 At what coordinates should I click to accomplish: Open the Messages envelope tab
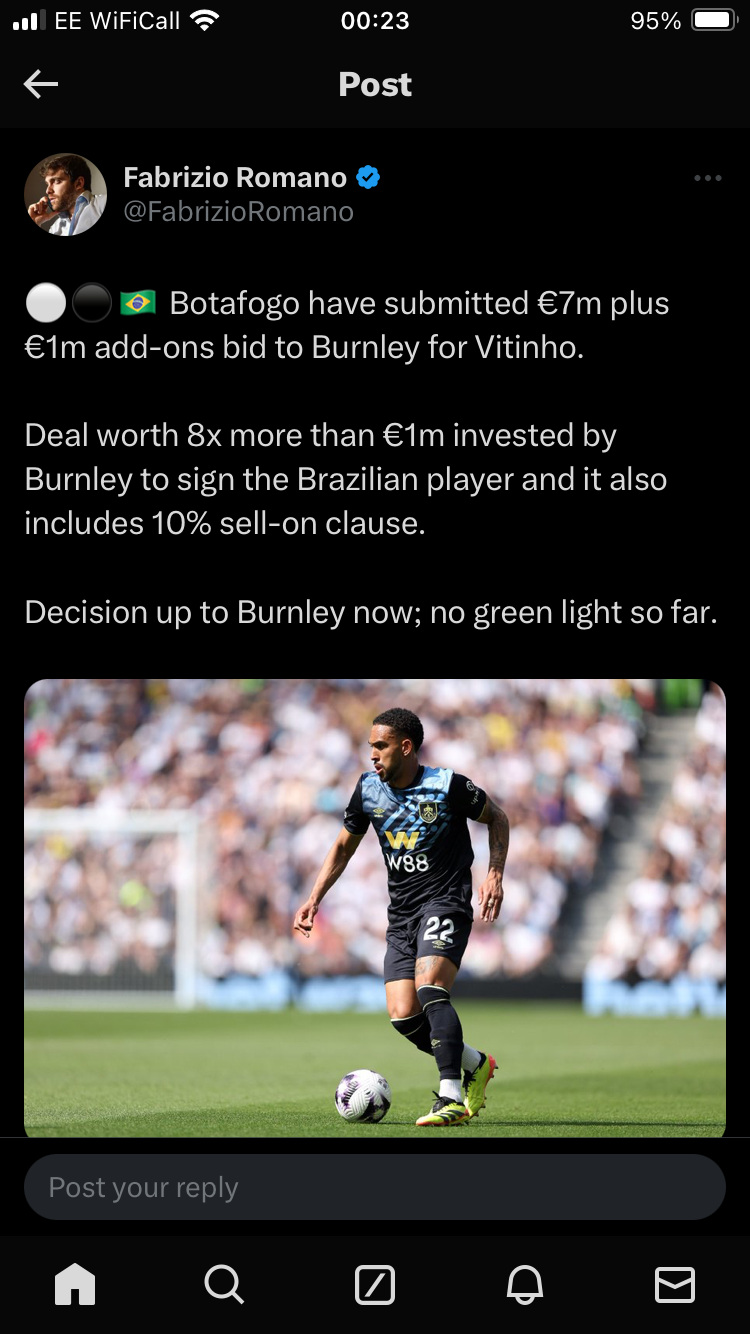tap(674, 1284)
